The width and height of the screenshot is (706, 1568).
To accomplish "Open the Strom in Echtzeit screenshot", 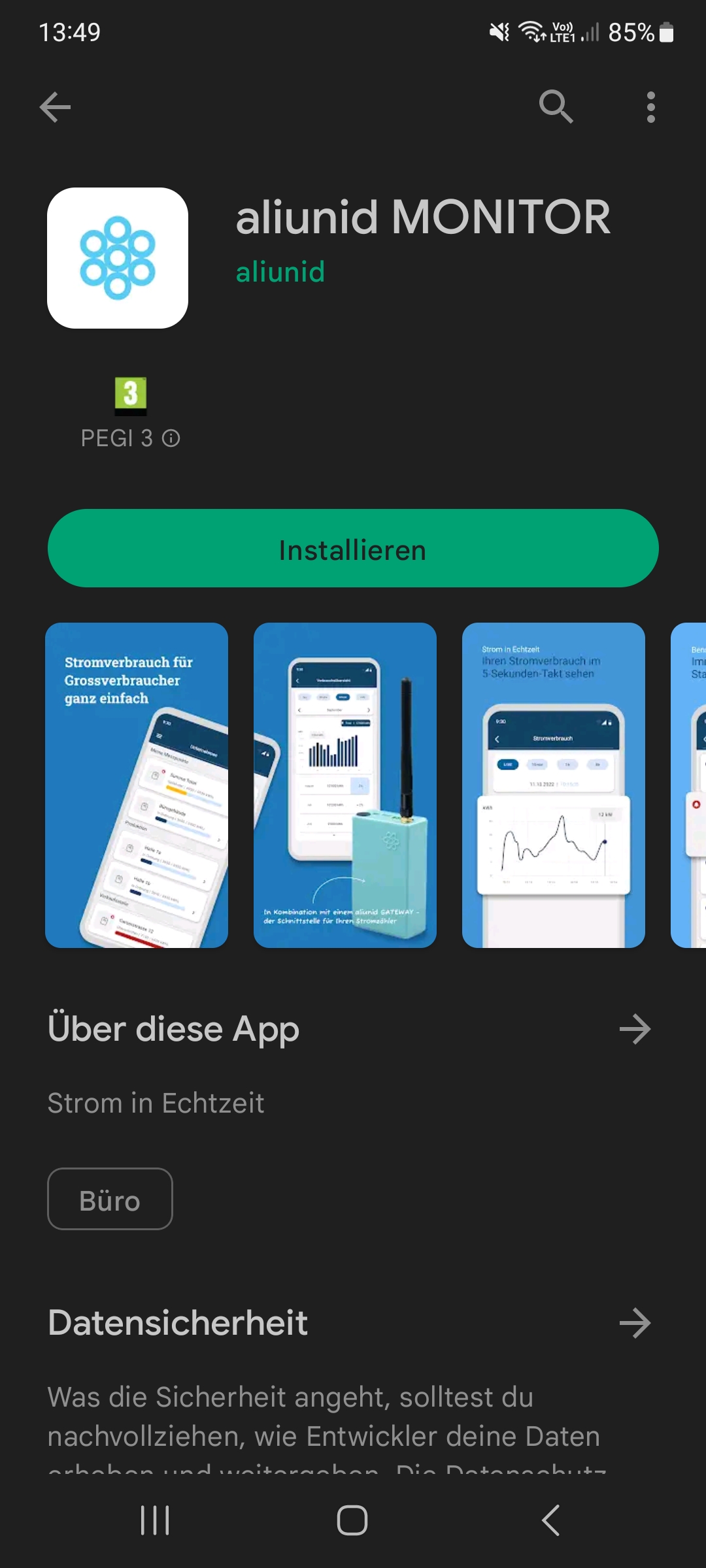I will (x=554, y=785).
